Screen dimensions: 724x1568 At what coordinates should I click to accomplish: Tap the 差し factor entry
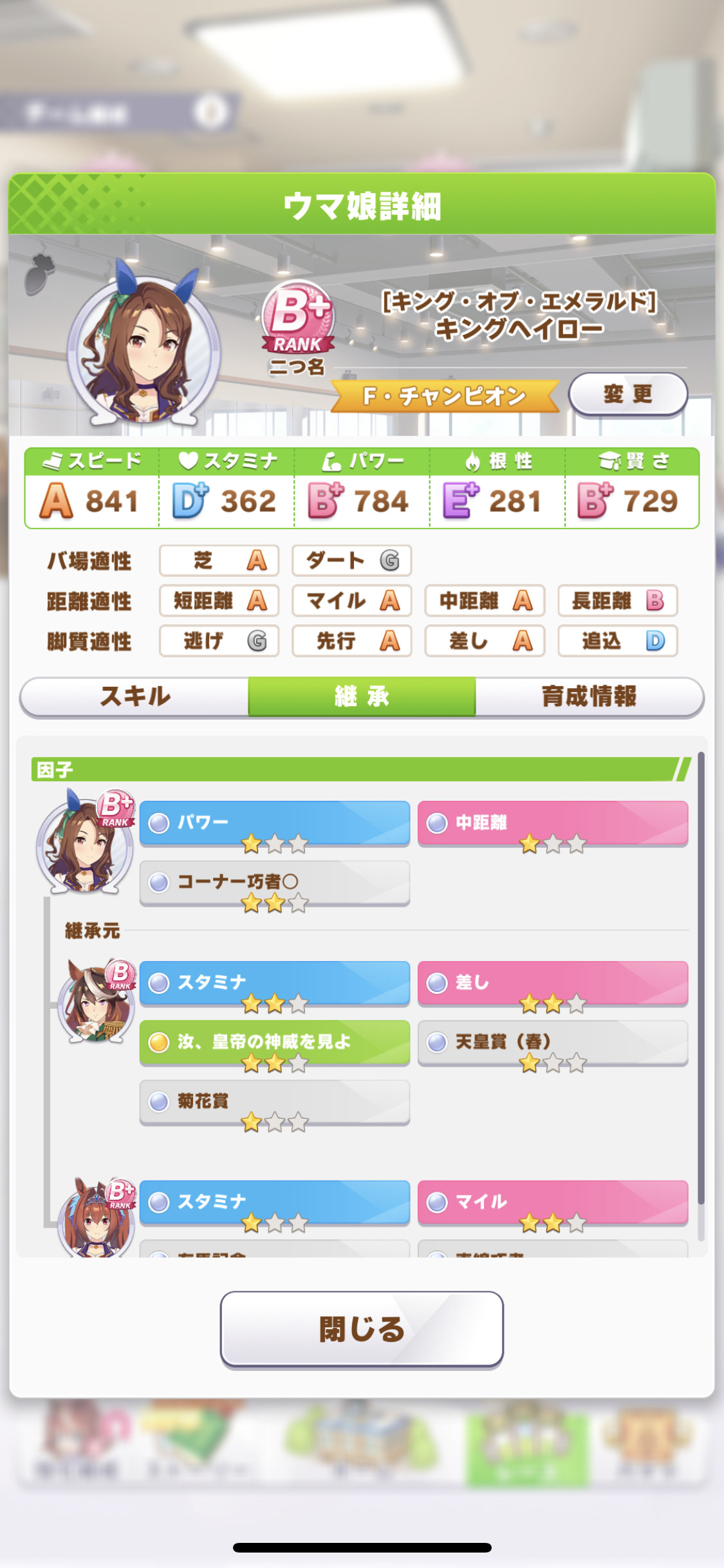[553, 984]
